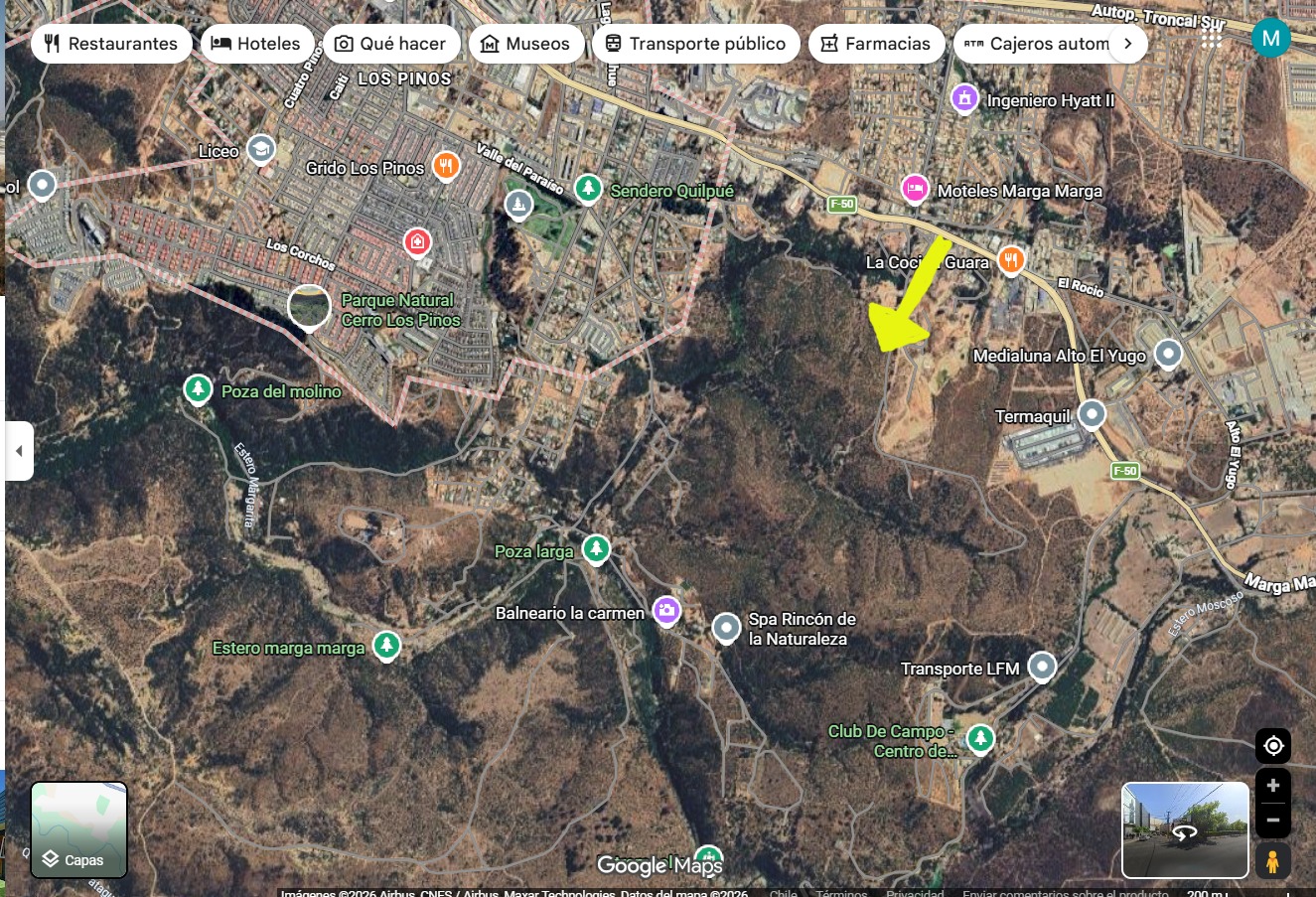Zoom out of the map
1316x897 pixels.
click(1273, 821)
